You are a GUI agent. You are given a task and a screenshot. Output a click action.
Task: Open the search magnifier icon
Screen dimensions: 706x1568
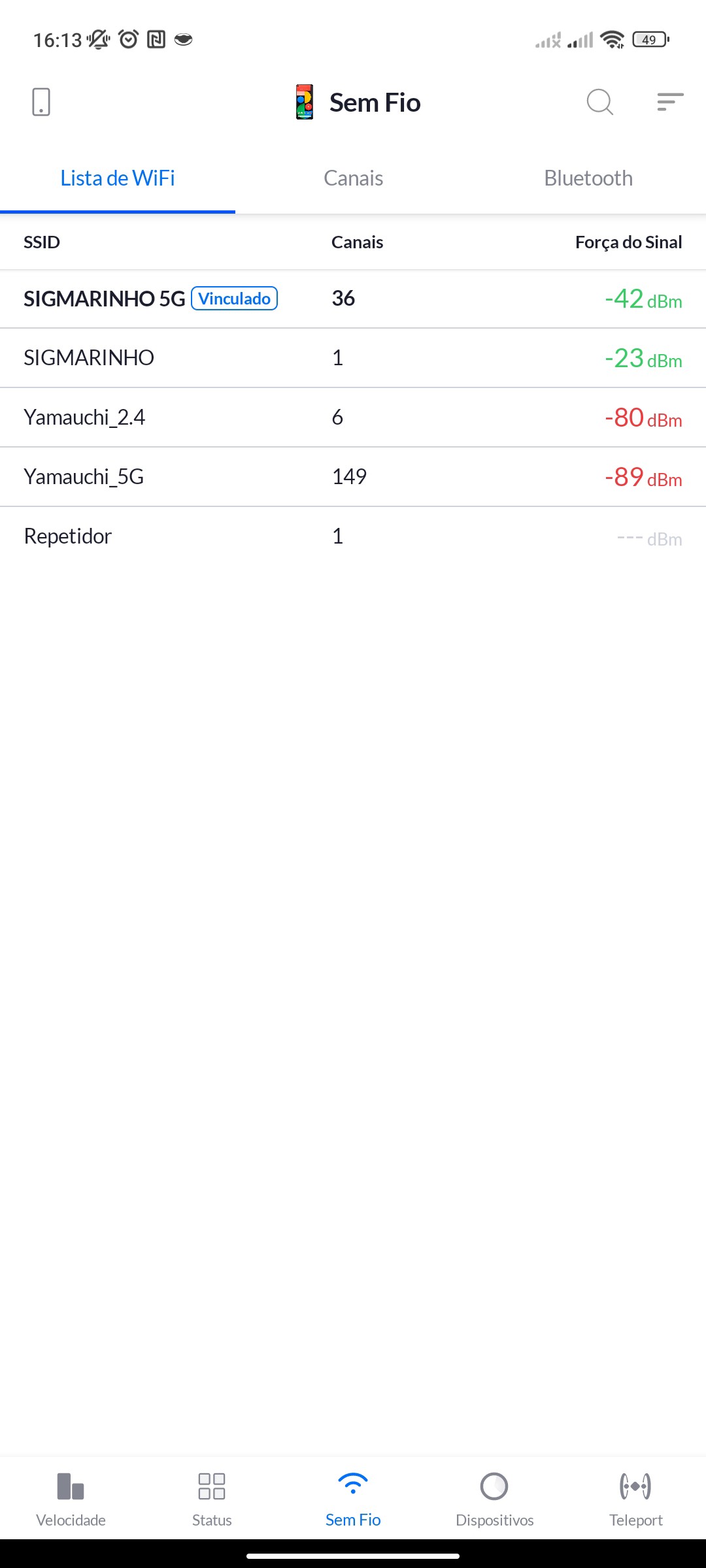[599, 102]
